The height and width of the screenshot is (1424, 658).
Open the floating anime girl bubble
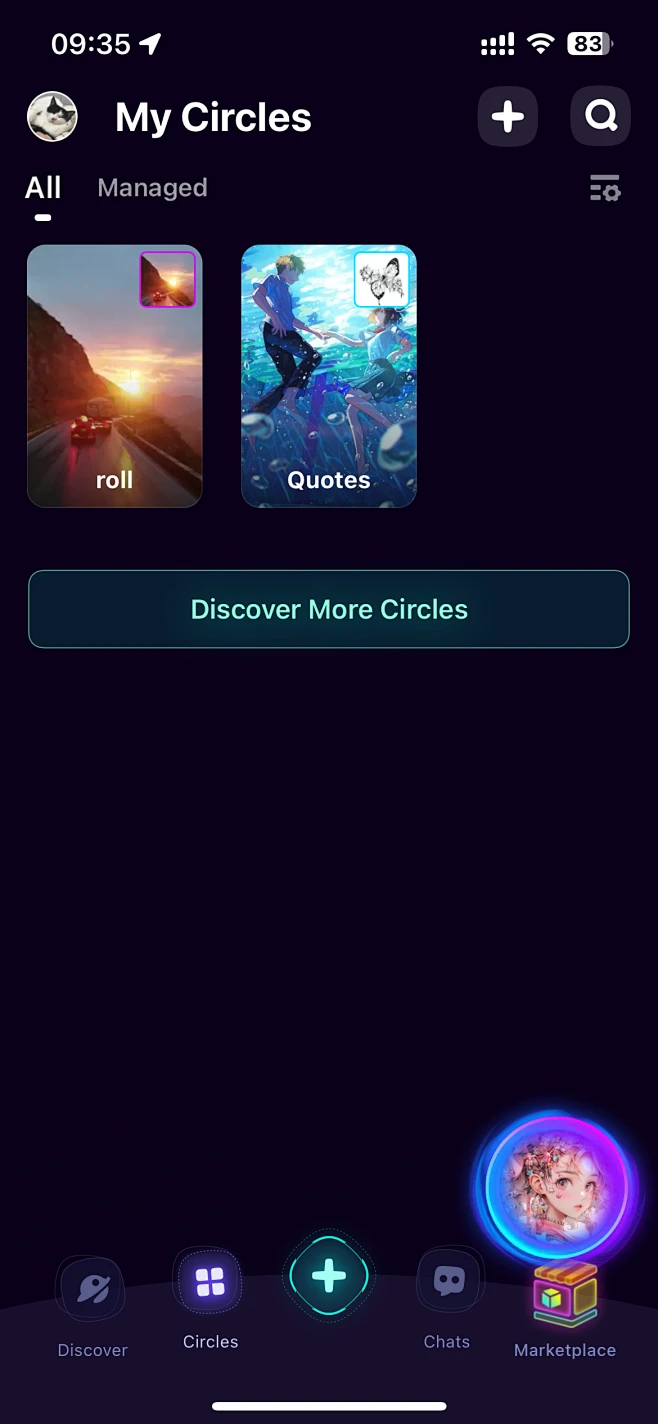557,1187
